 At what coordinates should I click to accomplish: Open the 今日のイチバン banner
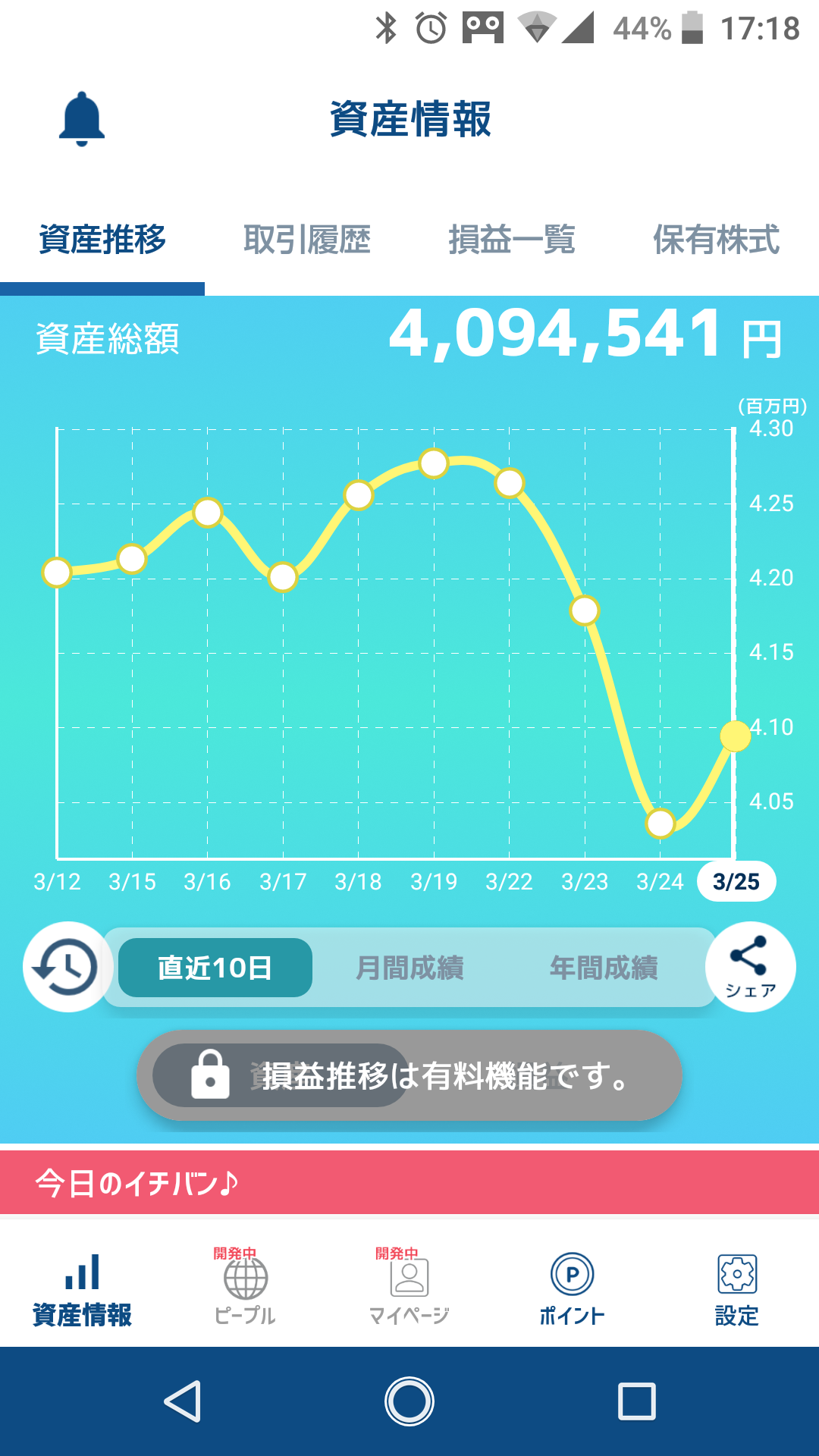(409, 1182)
